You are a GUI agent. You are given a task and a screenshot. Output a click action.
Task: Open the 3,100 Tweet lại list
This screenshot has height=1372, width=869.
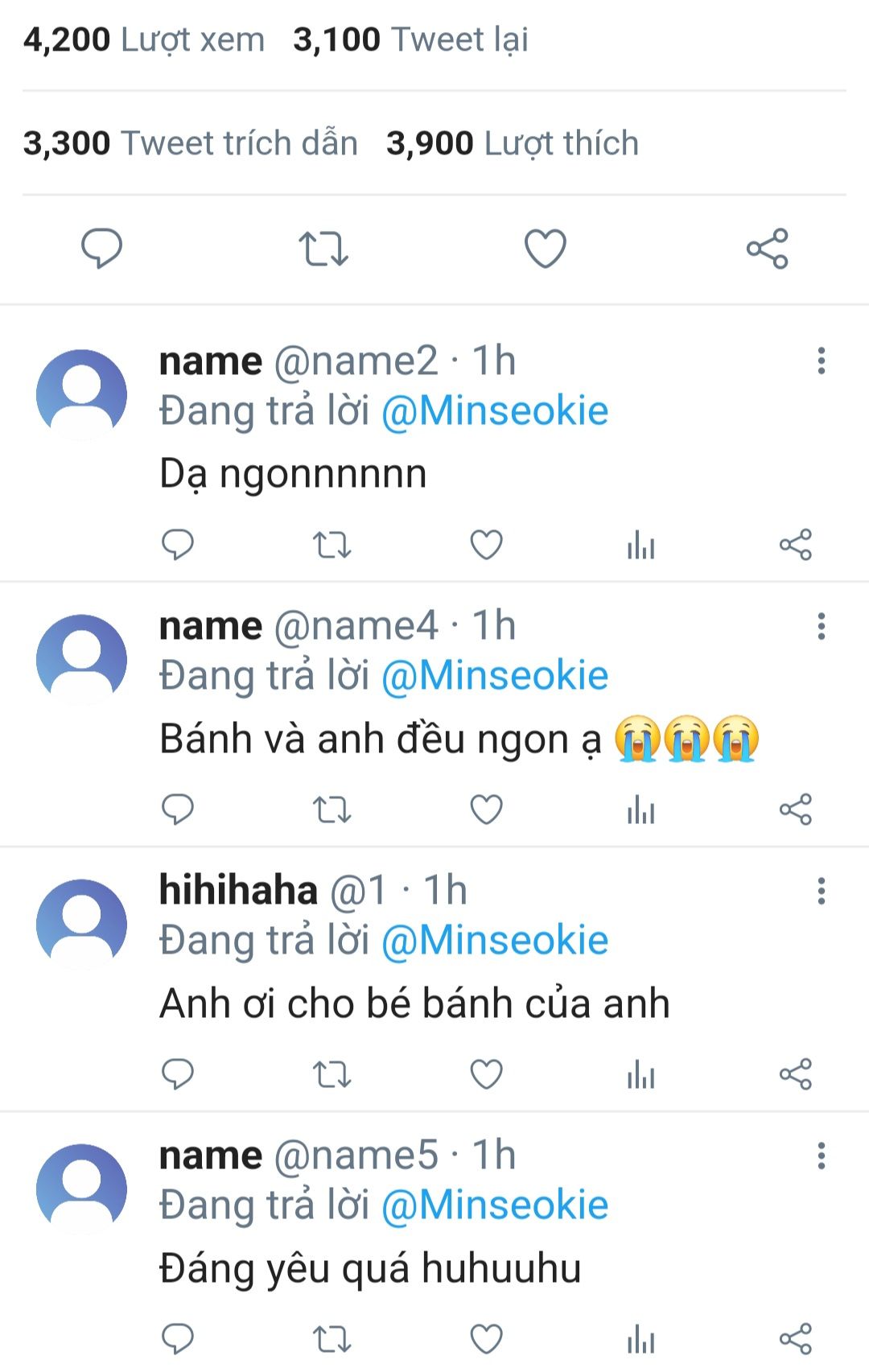pyautogui.click(x=410, y=39)
